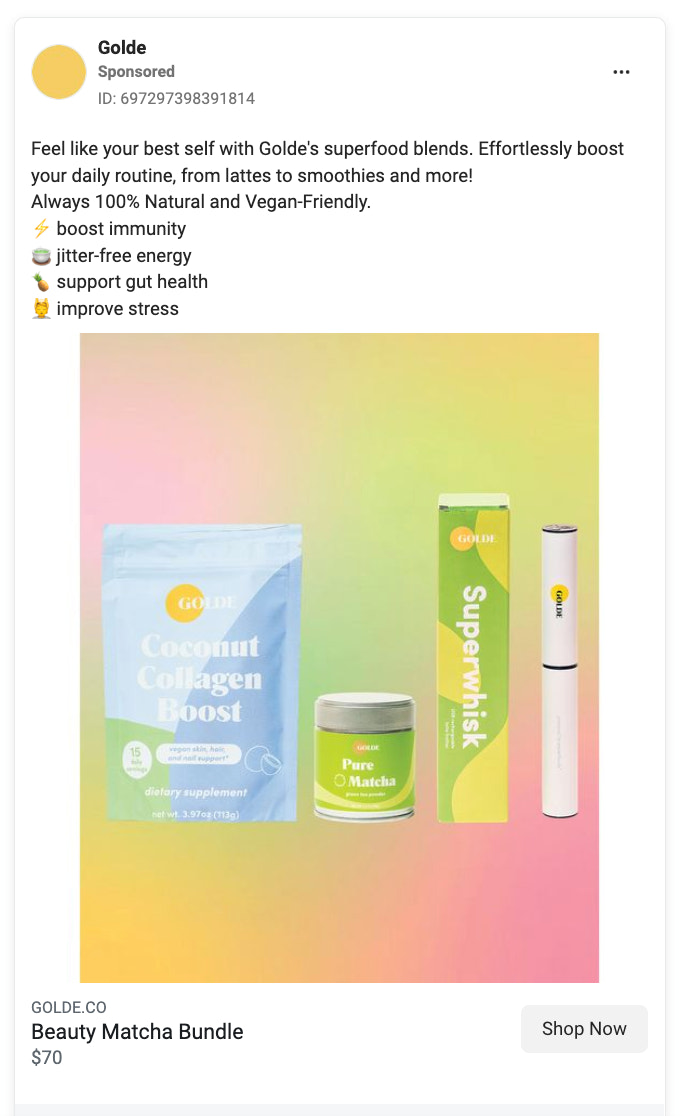Open the Beauty Matcha Bundle title link
This screenshot has height=1116, width=682.
point(137,1031)
